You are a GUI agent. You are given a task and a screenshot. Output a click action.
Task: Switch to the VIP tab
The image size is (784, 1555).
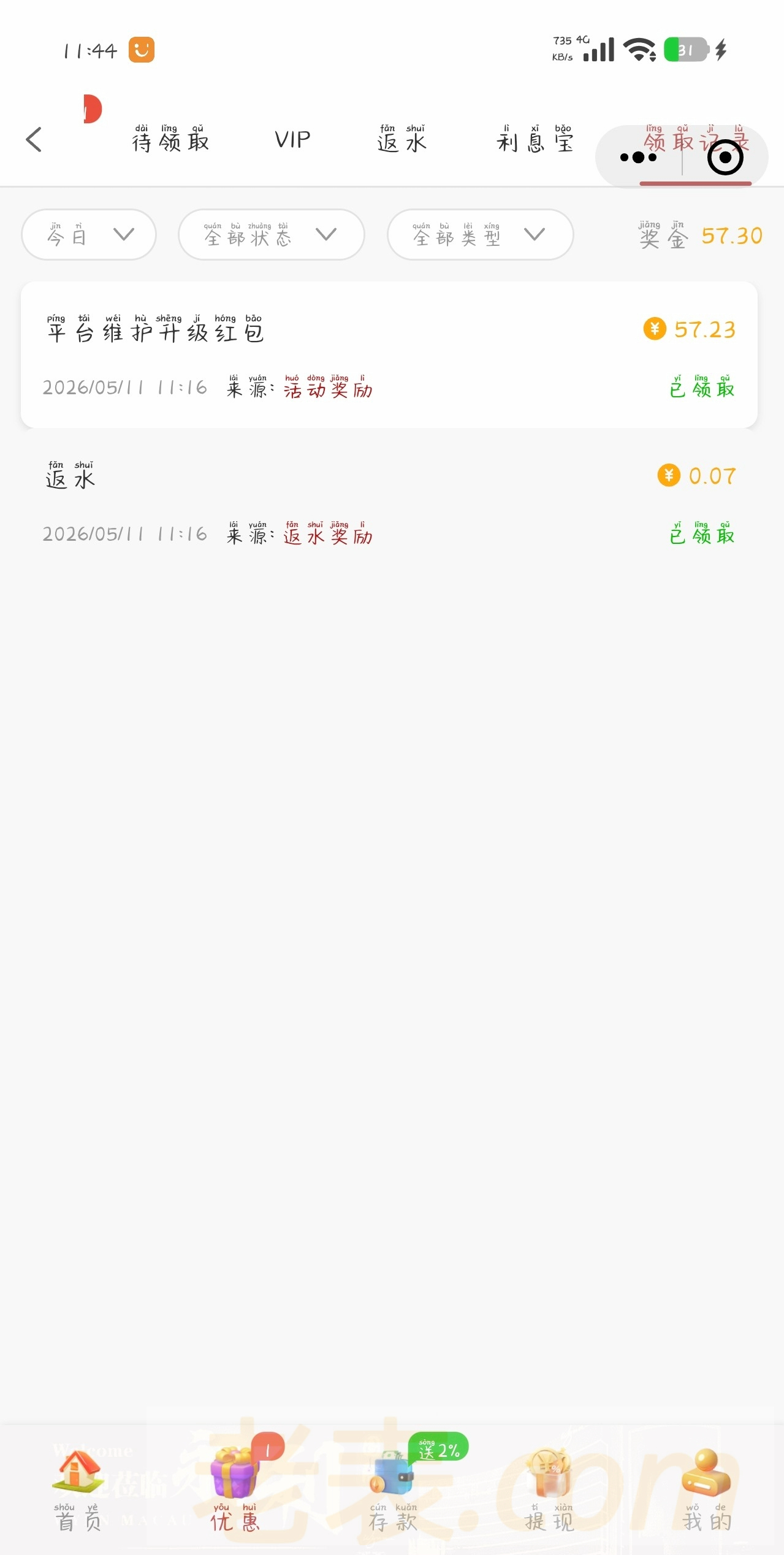coord(293,140)
